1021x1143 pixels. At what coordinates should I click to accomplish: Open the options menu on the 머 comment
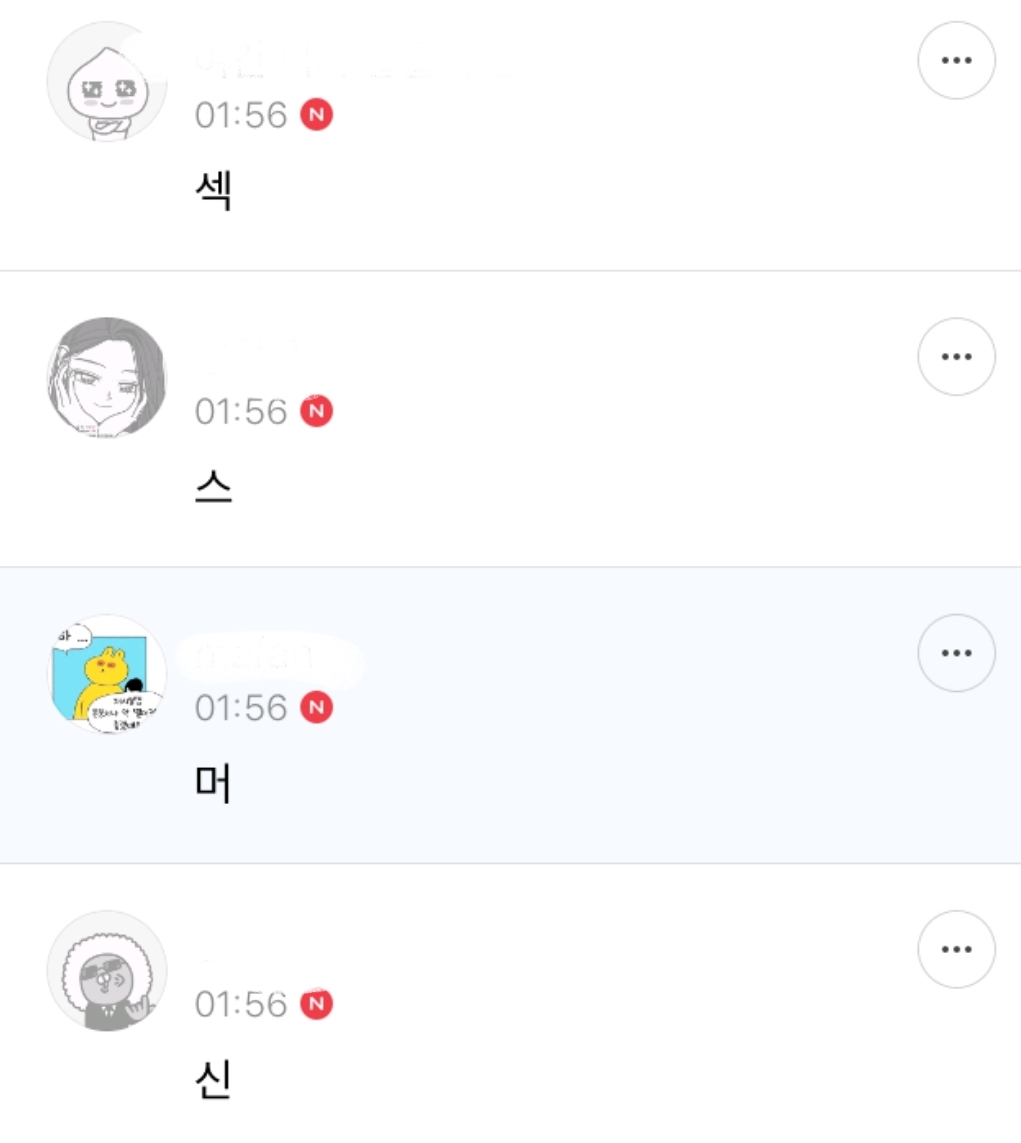[956, 652]
